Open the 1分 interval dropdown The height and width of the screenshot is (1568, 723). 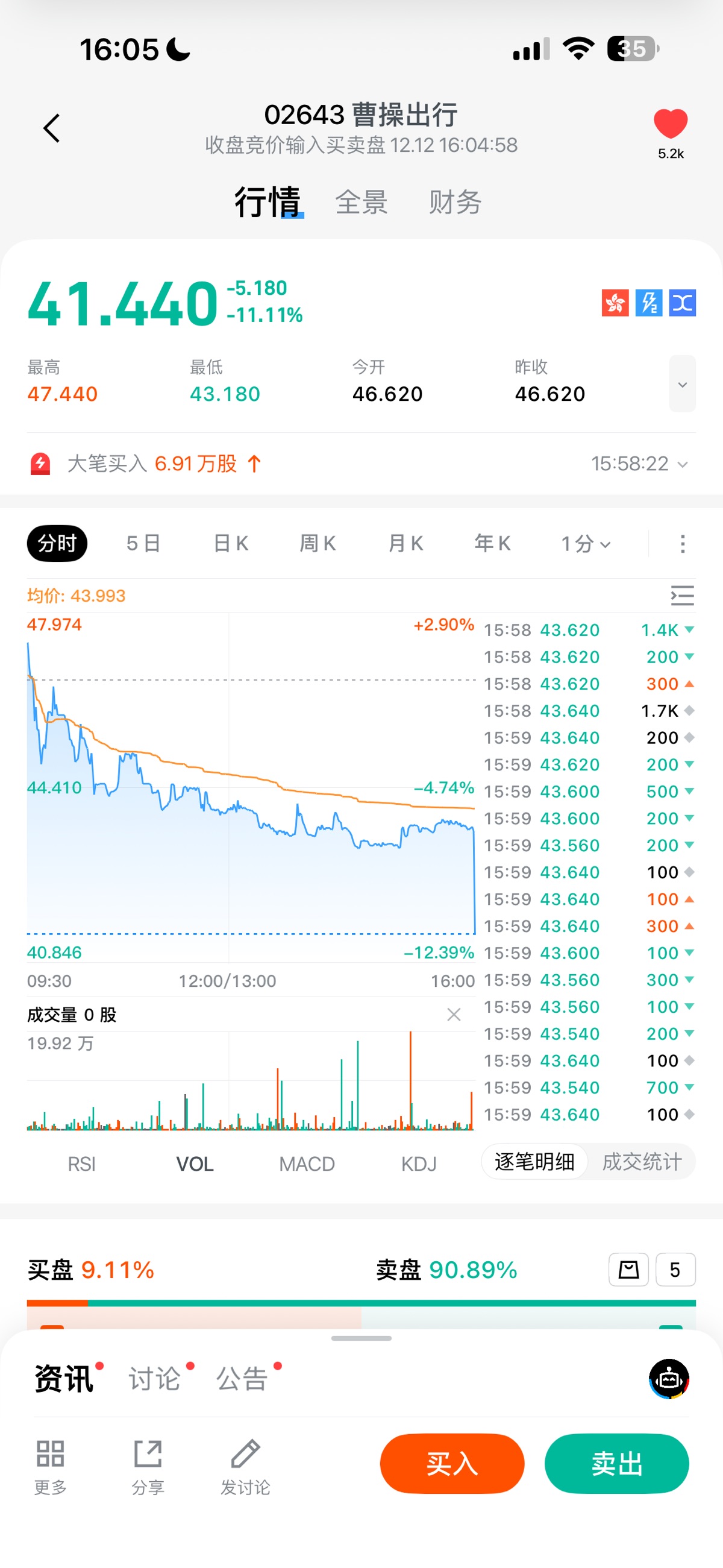coord(586,544)
